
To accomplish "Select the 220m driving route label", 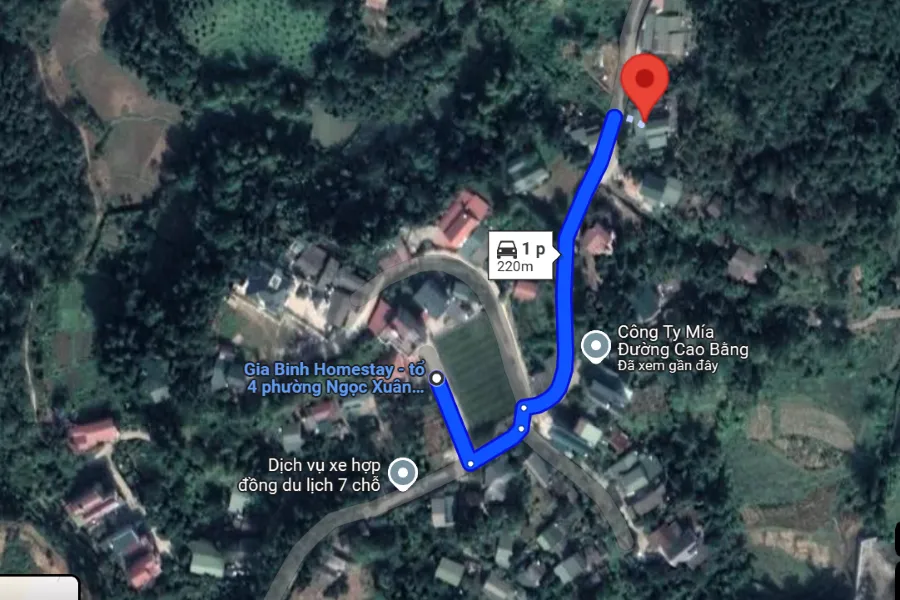I will tap(520, 257).
